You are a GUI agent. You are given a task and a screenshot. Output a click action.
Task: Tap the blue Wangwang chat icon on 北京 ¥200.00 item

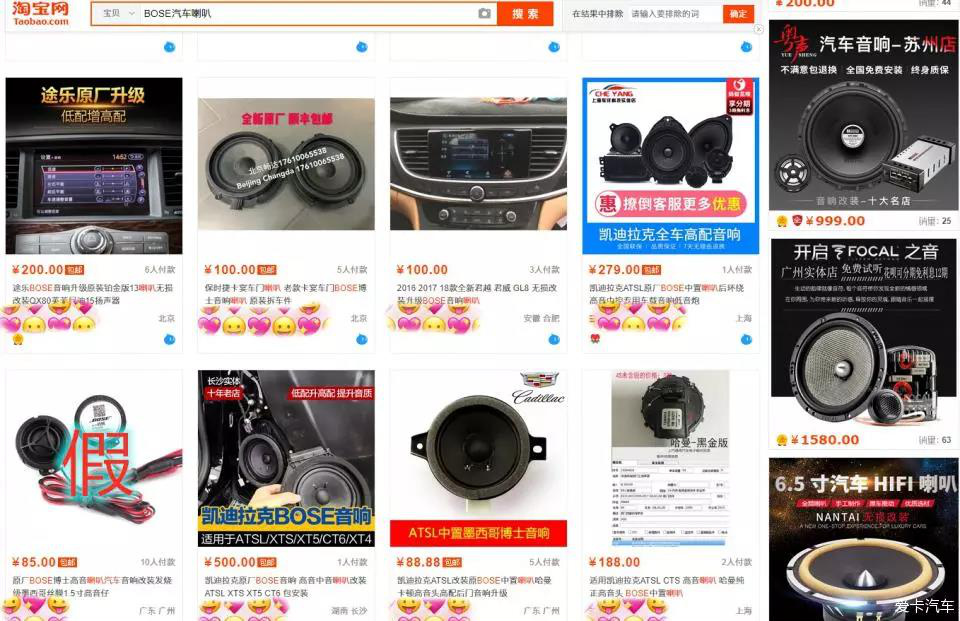tap(168, 339)
